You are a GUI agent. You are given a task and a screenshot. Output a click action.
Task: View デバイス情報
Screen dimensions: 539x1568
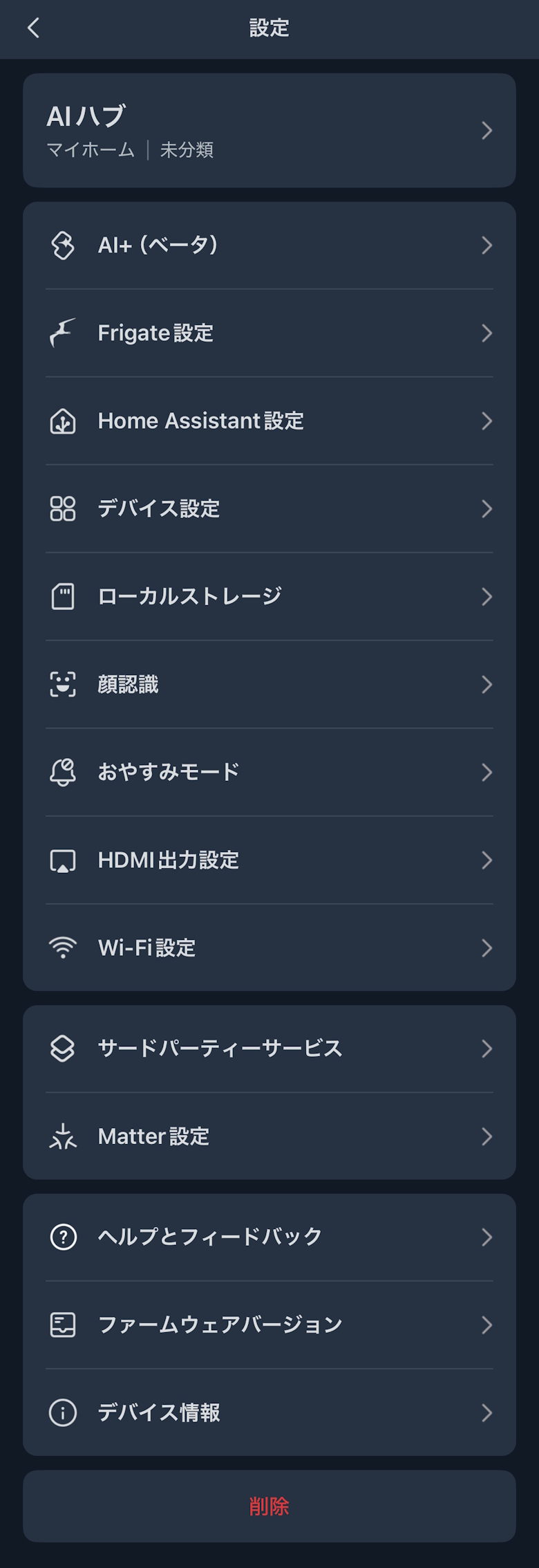click(269, 1412)
